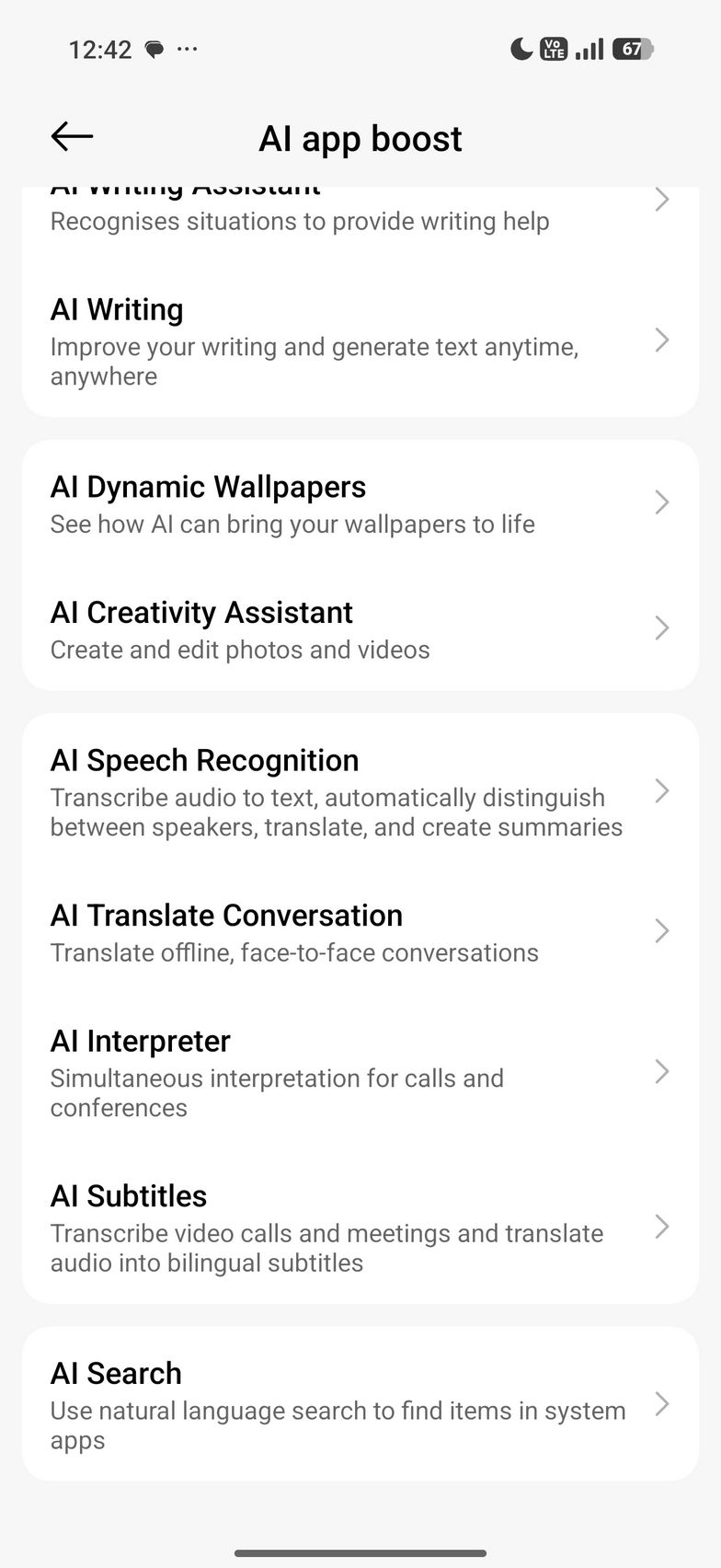Open the AI Writing row

coord(359,341)
